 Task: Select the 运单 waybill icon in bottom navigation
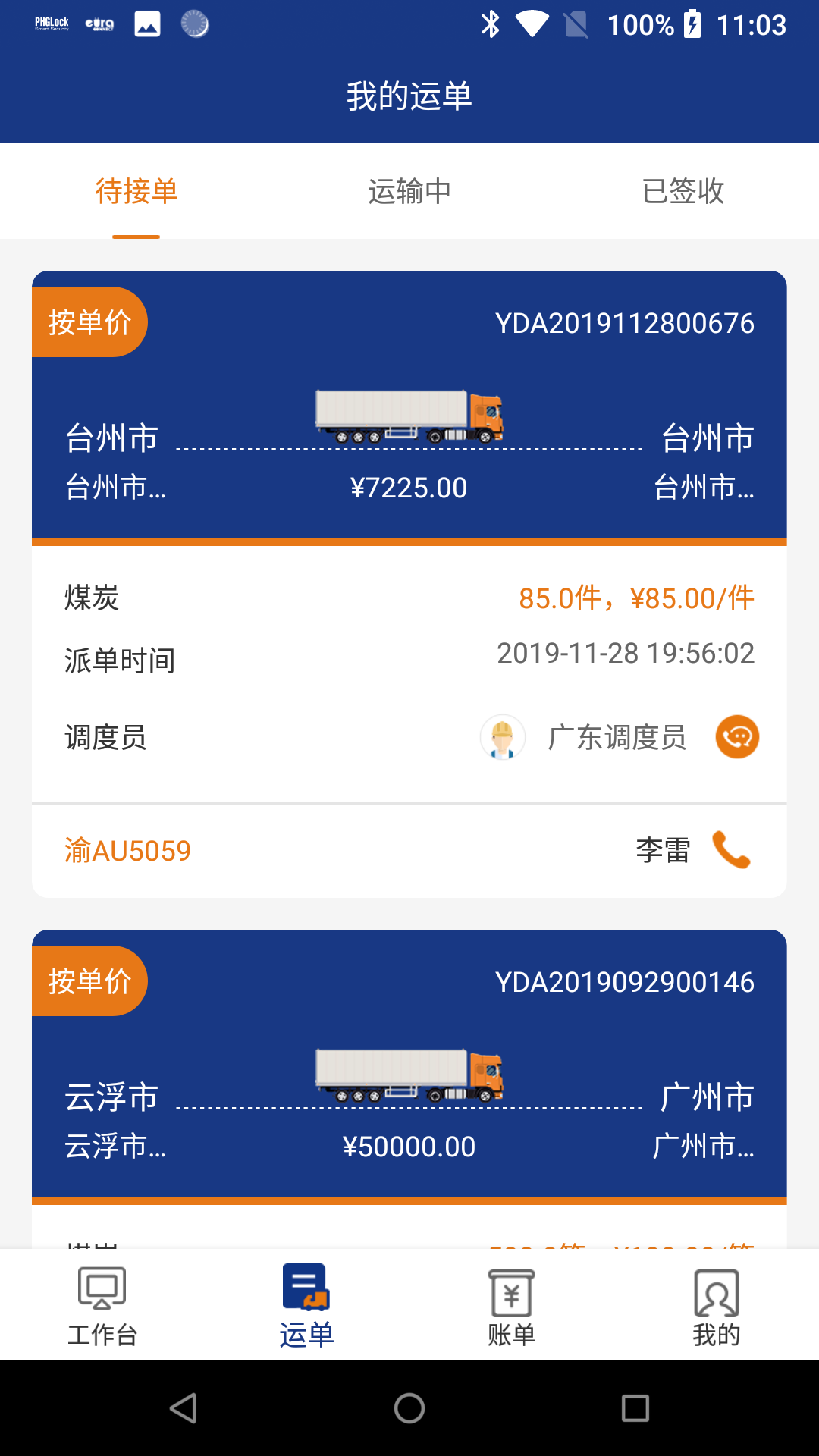click(306, 1297)
